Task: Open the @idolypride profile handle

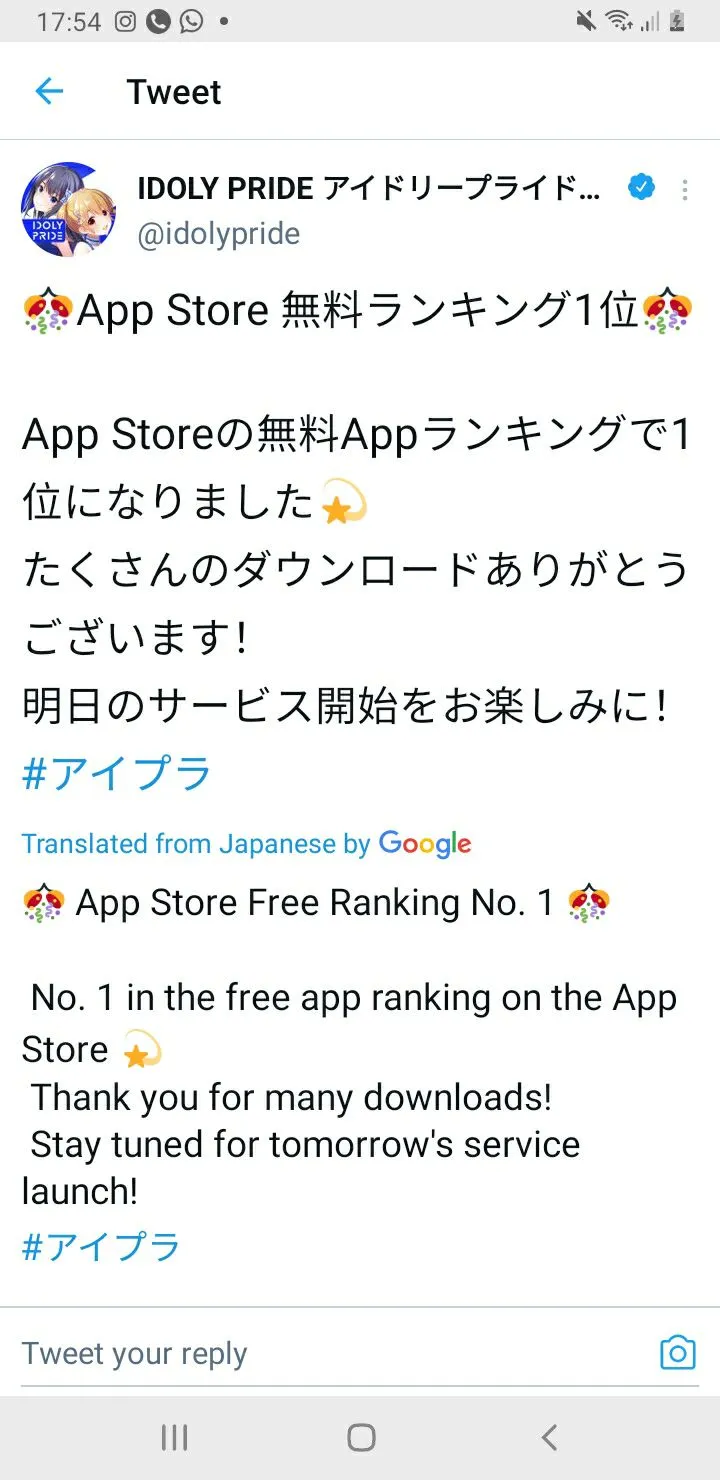Action: tap(218, 234)
